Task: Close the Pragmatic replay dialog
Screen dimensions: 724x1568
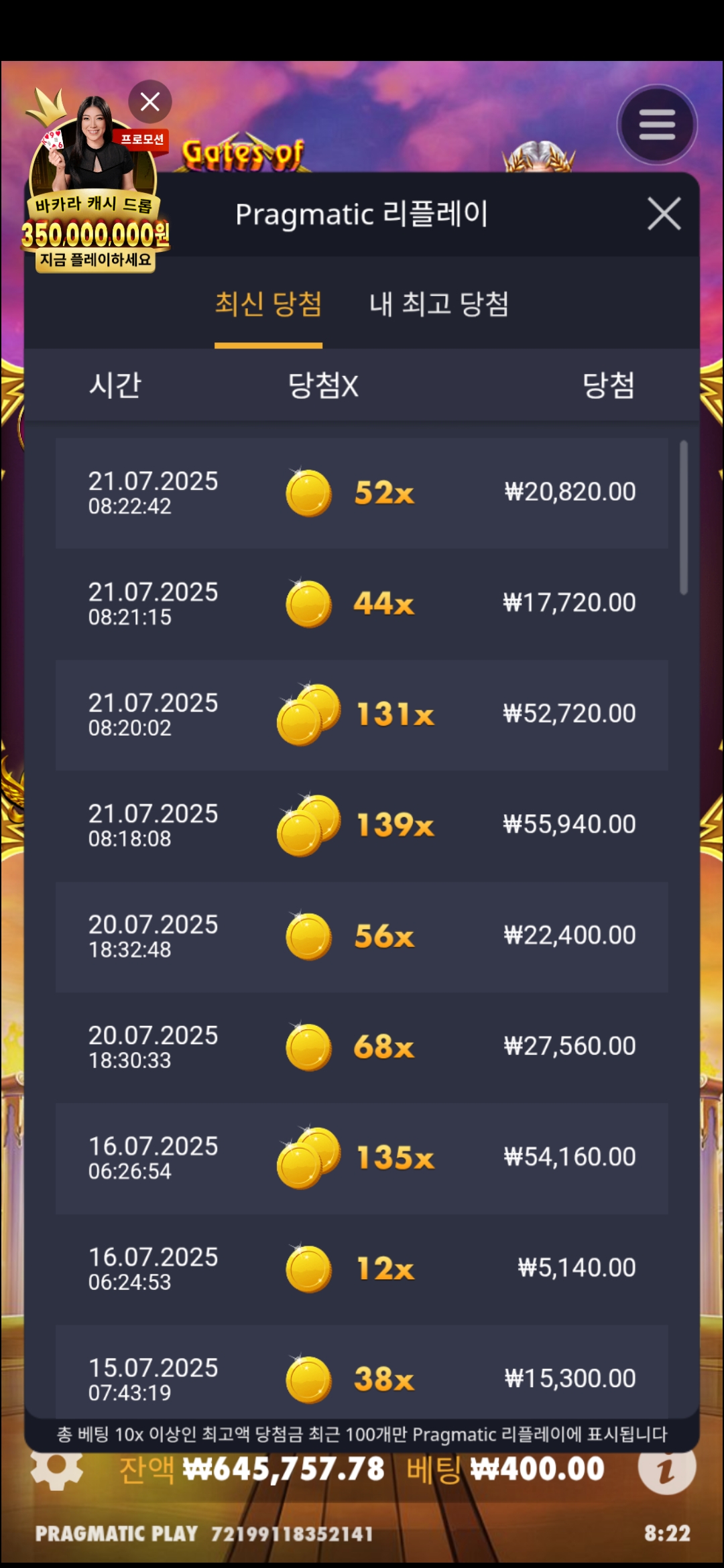Action: [x=664, y=214]
